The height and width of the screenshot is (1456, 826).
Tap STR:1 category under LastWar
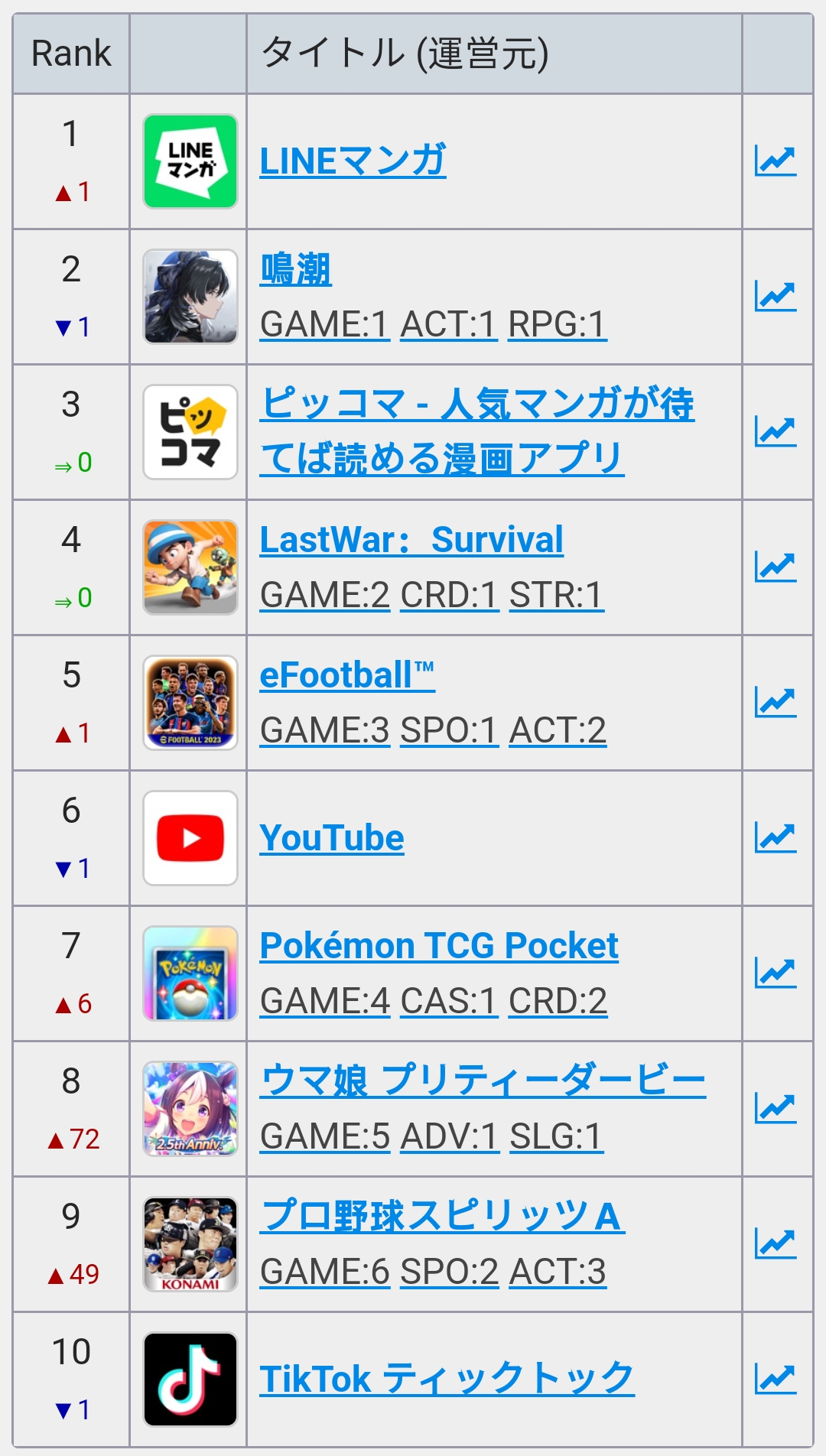click(557, 595)
